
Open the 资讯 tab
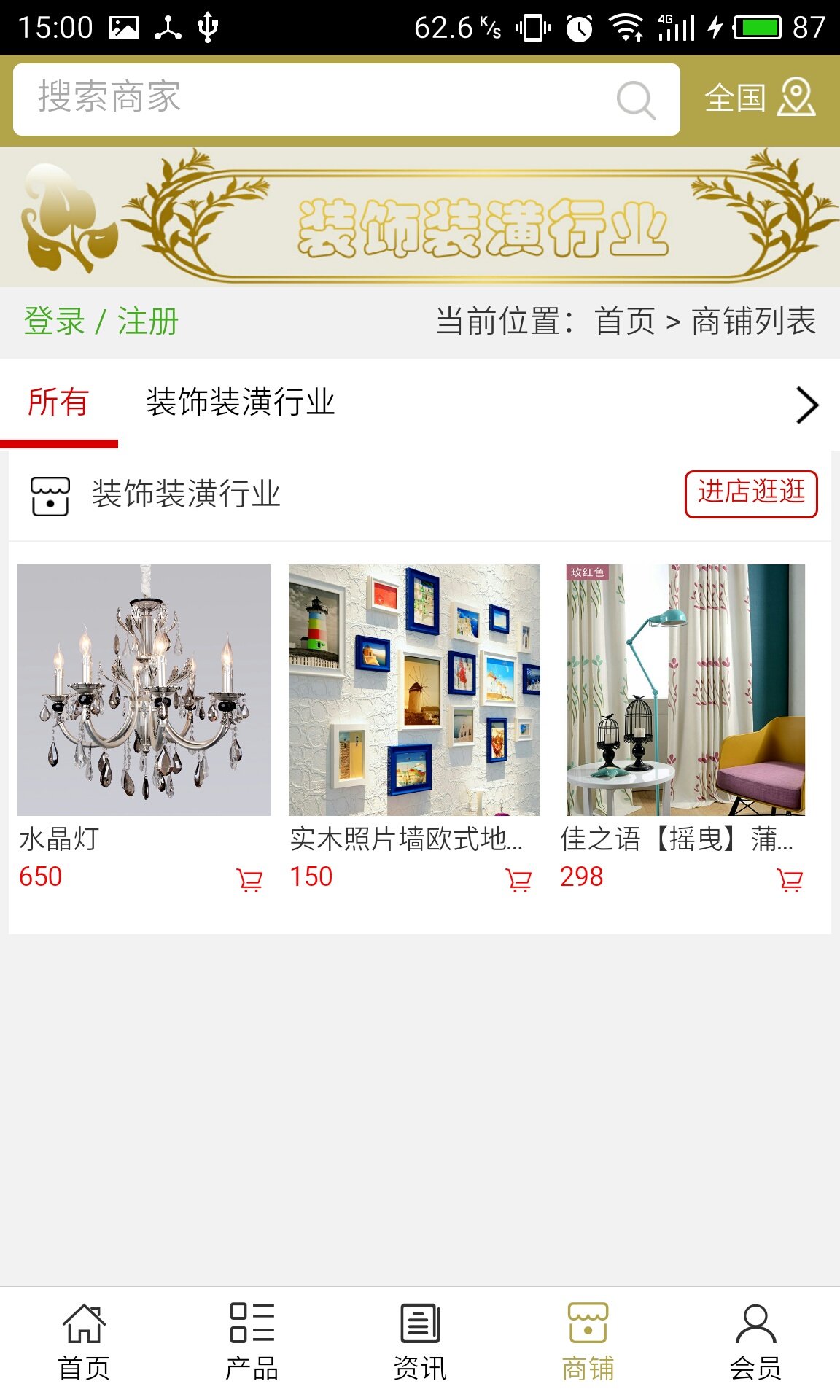coord(420,1342)
